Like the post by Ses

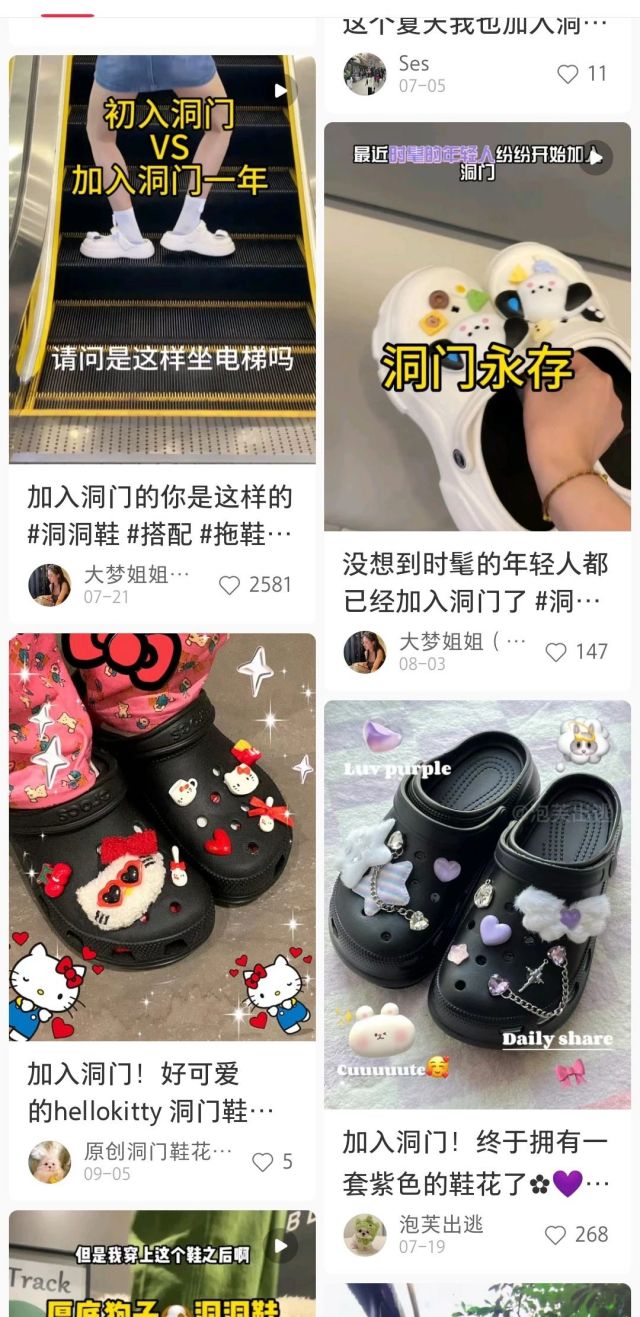568,74
